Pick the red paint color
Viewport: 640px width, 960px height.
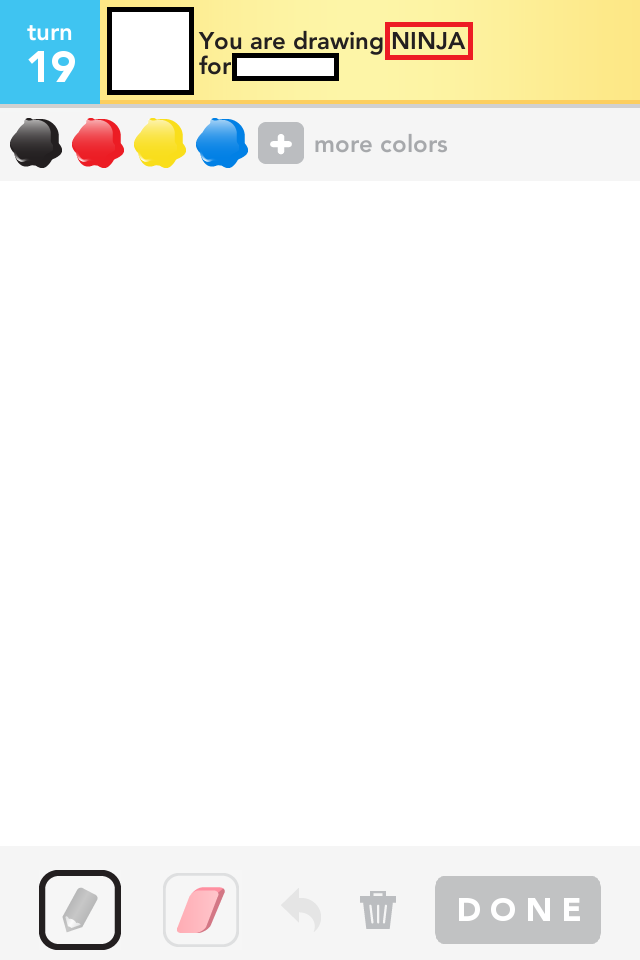[x=98, y=143]
